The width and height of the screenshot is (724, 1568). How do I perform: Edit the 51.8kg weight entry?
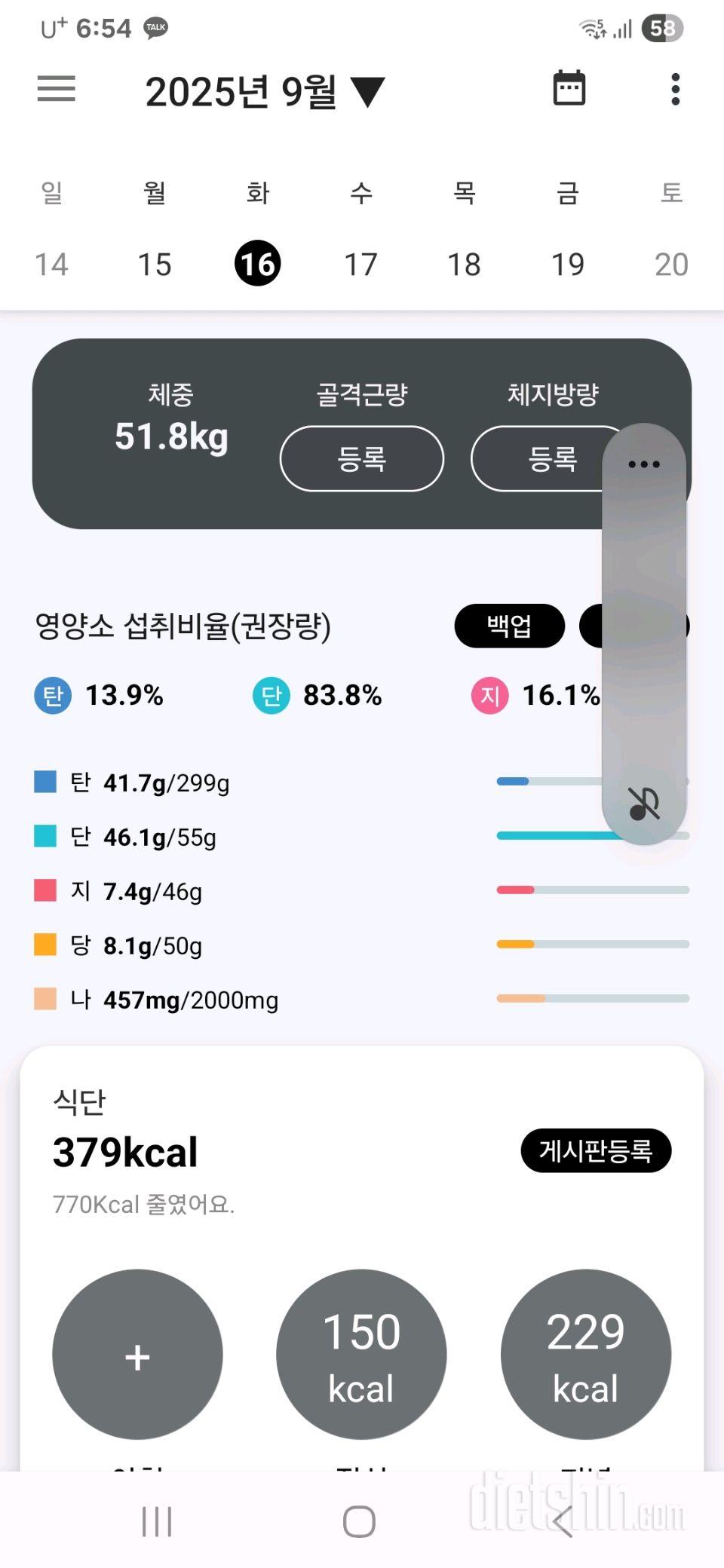pos(171,436)
